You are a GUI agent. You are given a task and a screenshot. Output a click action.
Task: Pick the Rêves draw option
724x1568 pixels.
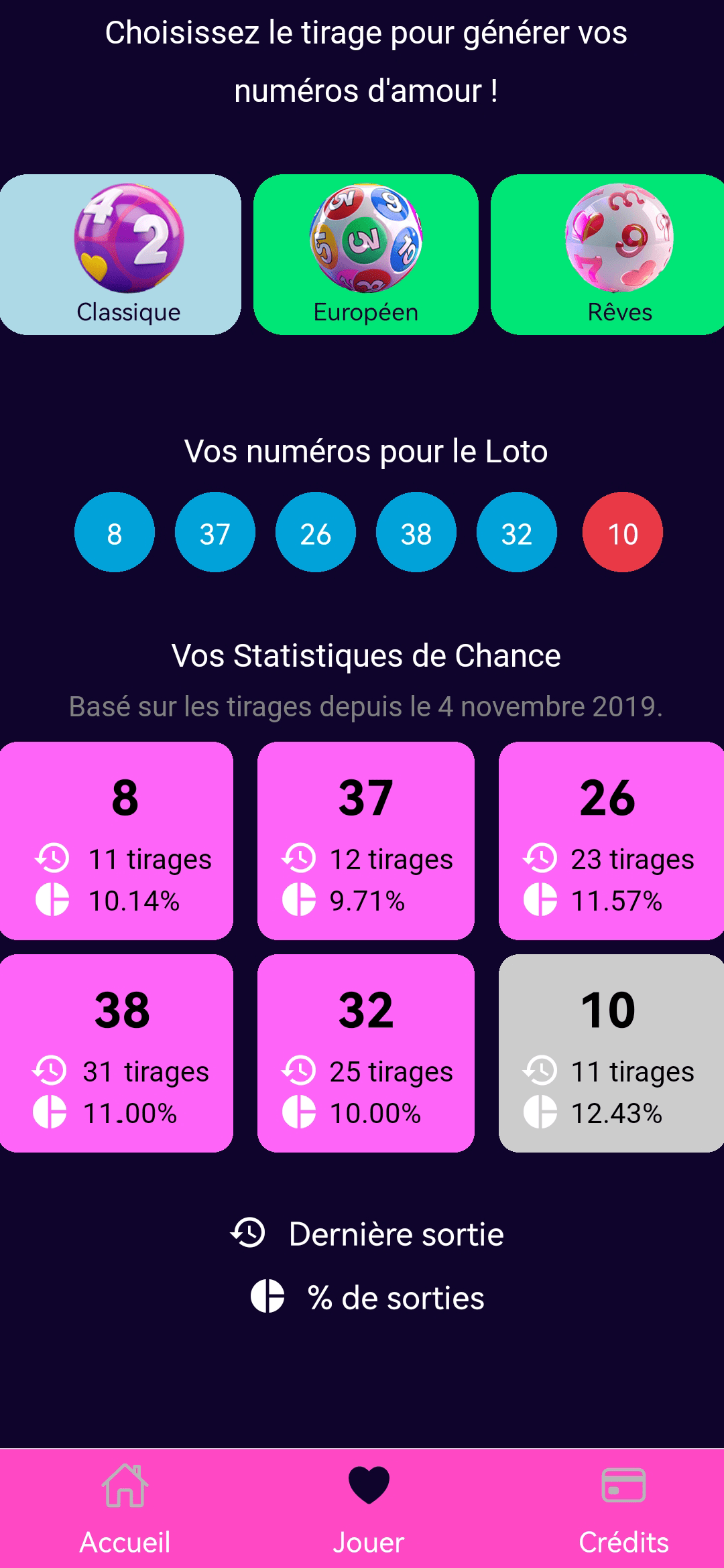click(x=607, y=255)
